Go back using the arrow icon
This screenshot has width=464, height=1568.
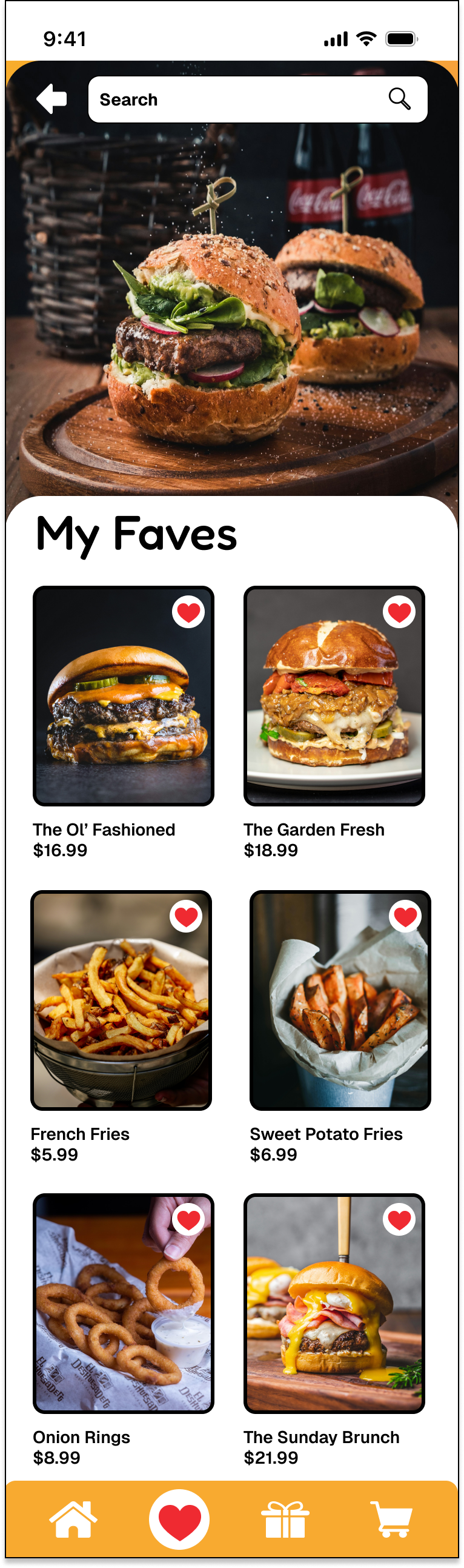(x=51, y=99)
